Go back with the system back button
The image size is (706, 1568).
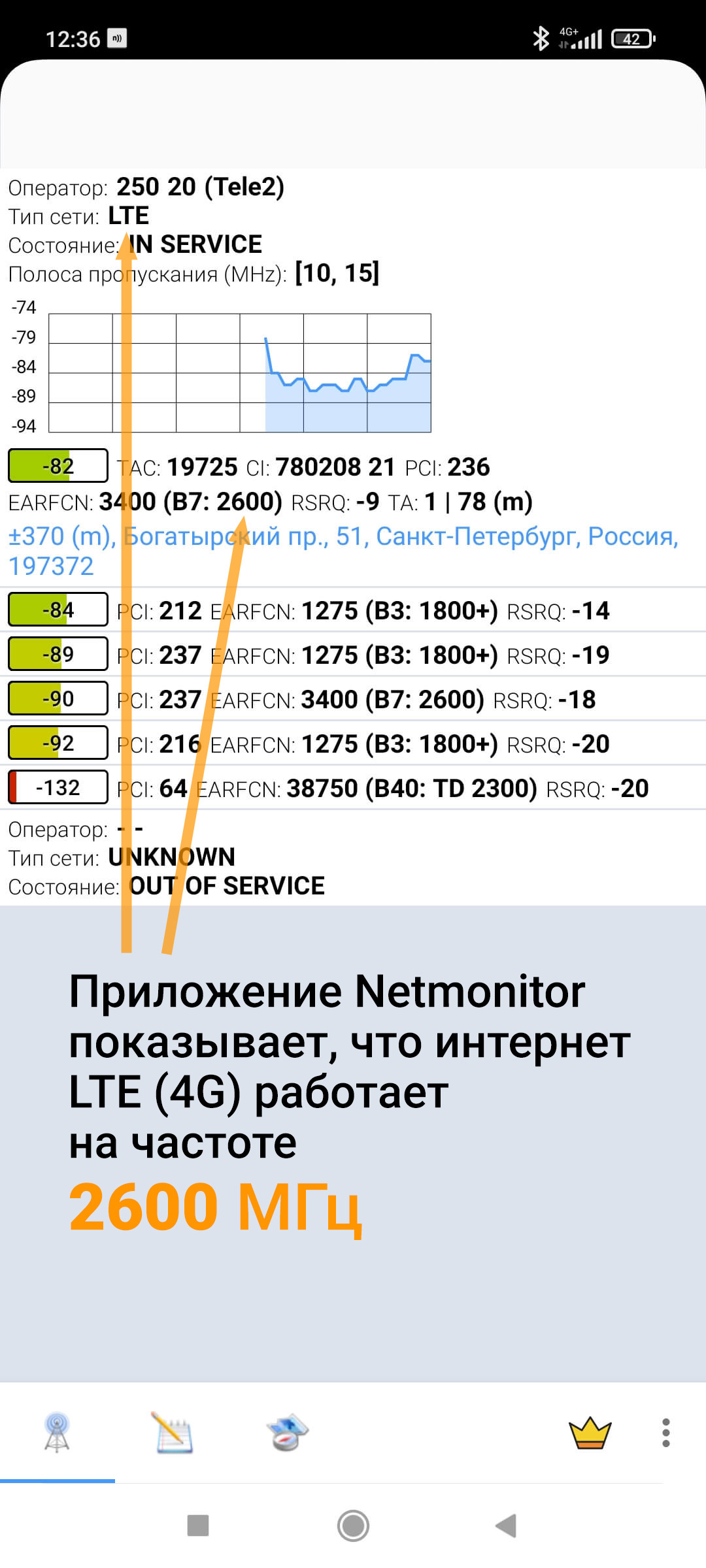coord(506,1526)
